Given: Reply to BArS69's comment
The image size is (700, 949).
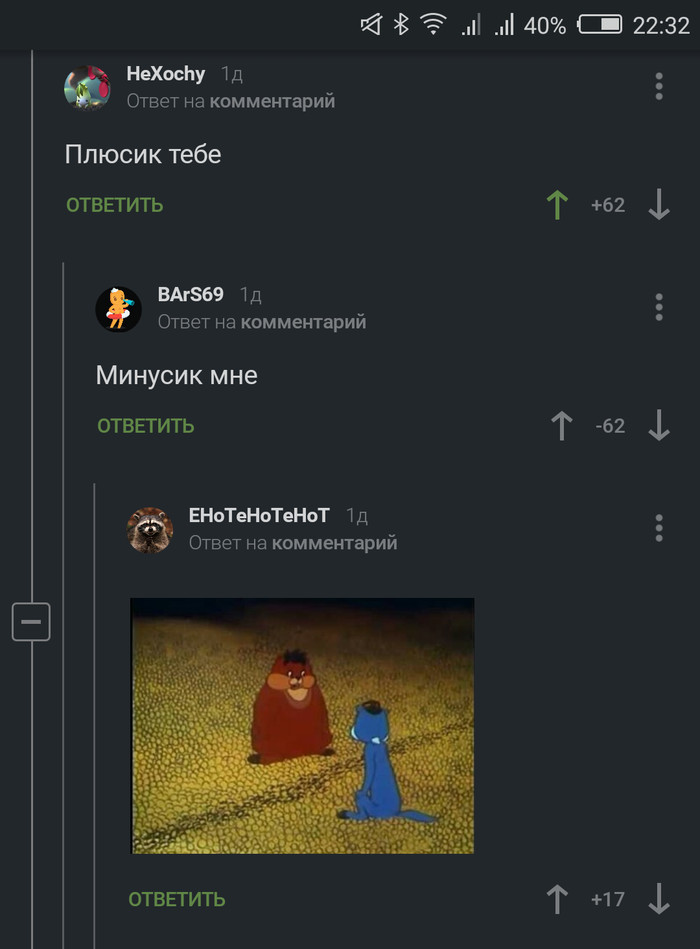Looking at the screenshot, I should click(x=145, y=426).
